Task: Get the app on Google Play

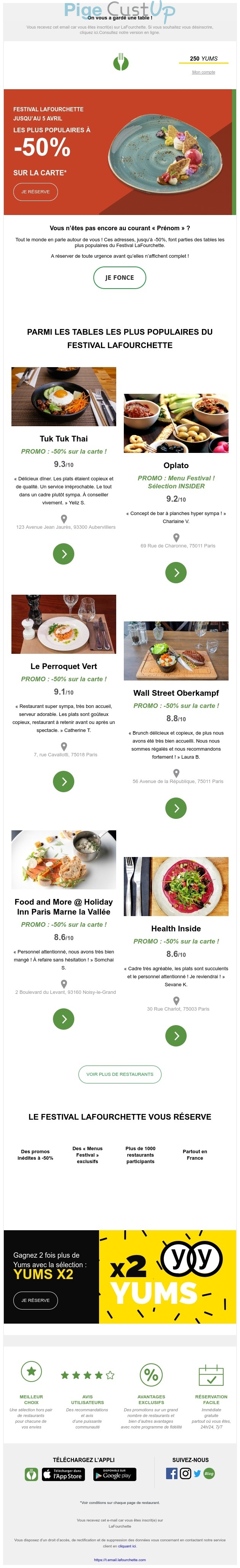Action: [x=115, y=1474]
